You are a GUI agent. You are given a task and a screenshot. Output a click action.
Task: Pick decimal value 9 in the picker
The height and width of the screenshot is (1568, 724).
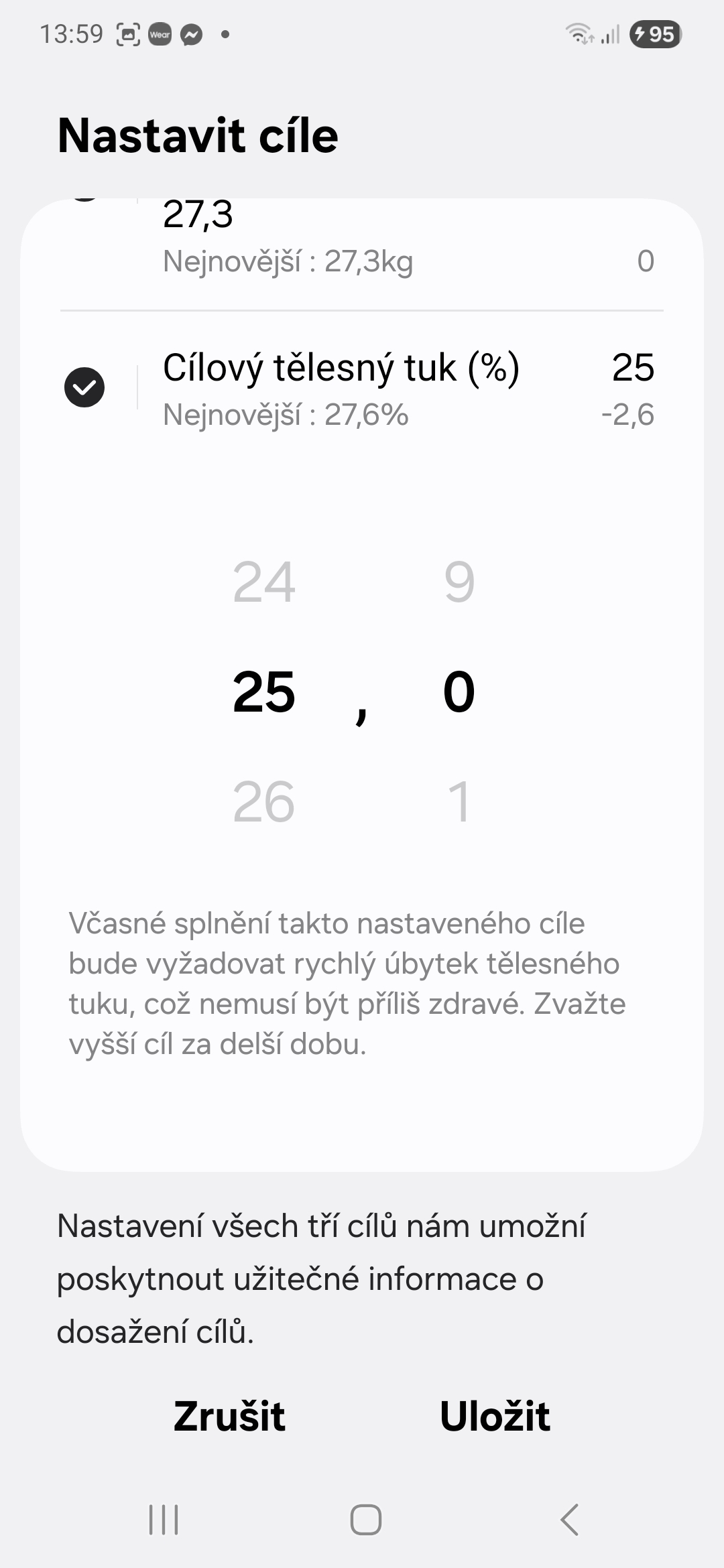[459, 582]
